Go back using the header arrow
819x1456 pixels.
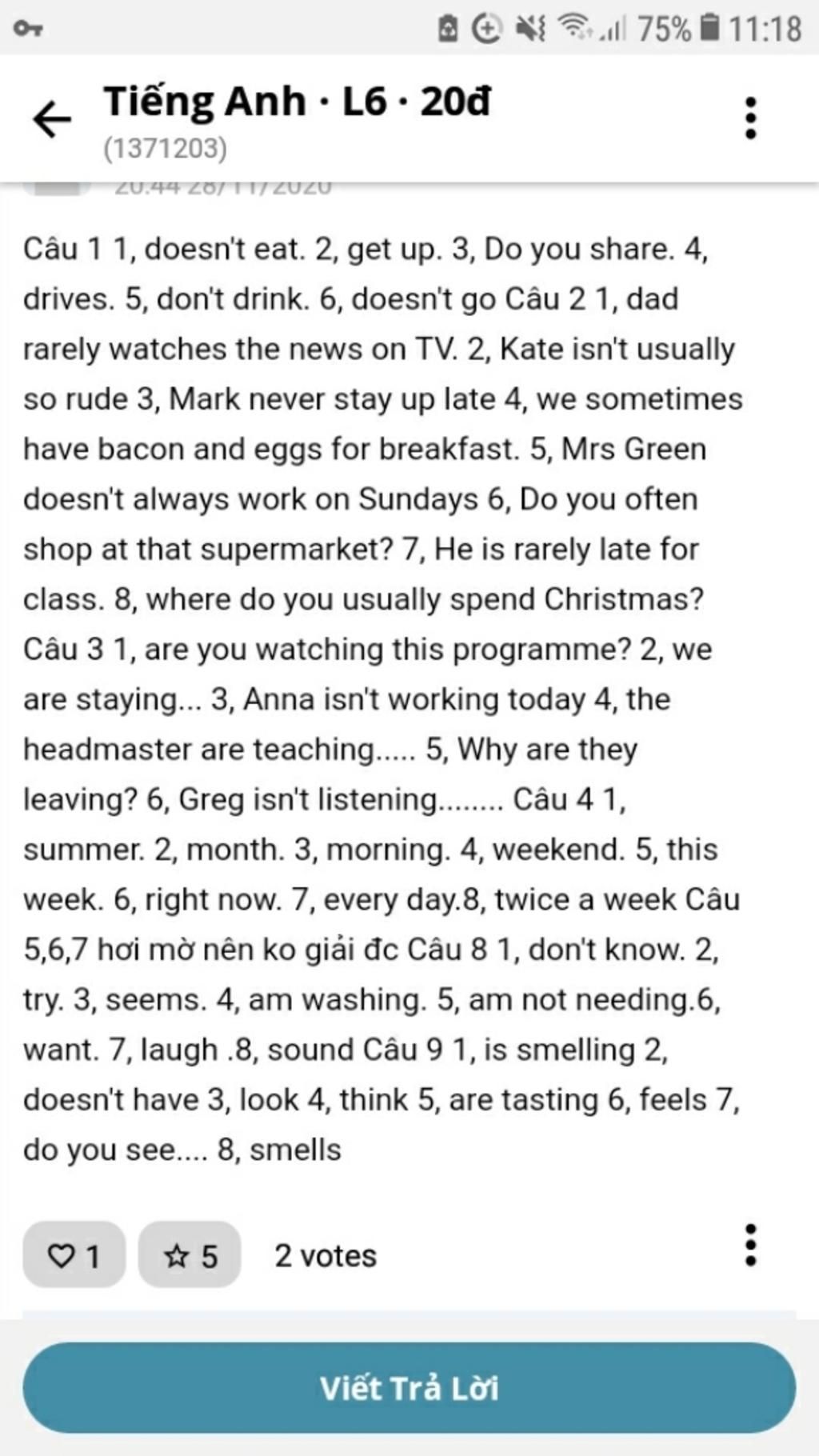coord(52,119)
